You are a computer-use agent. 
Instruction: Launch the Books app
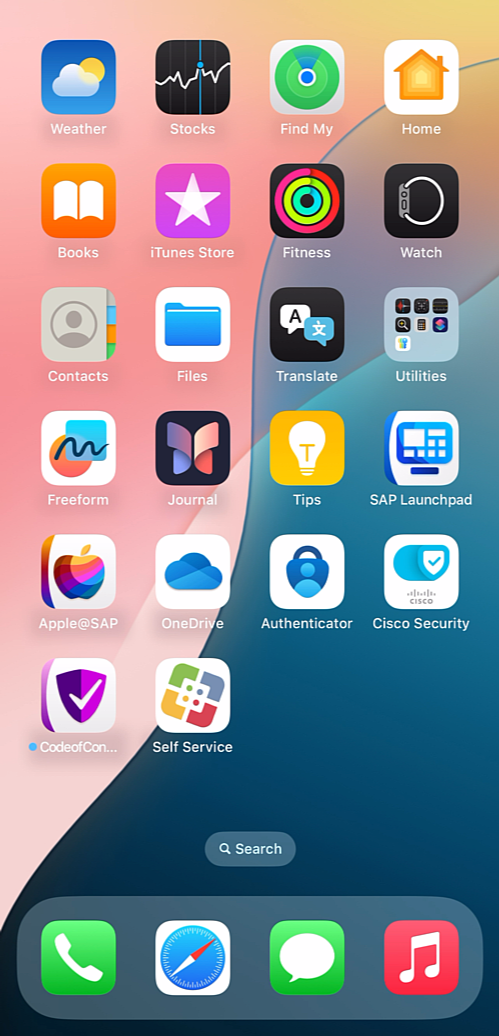78,201
